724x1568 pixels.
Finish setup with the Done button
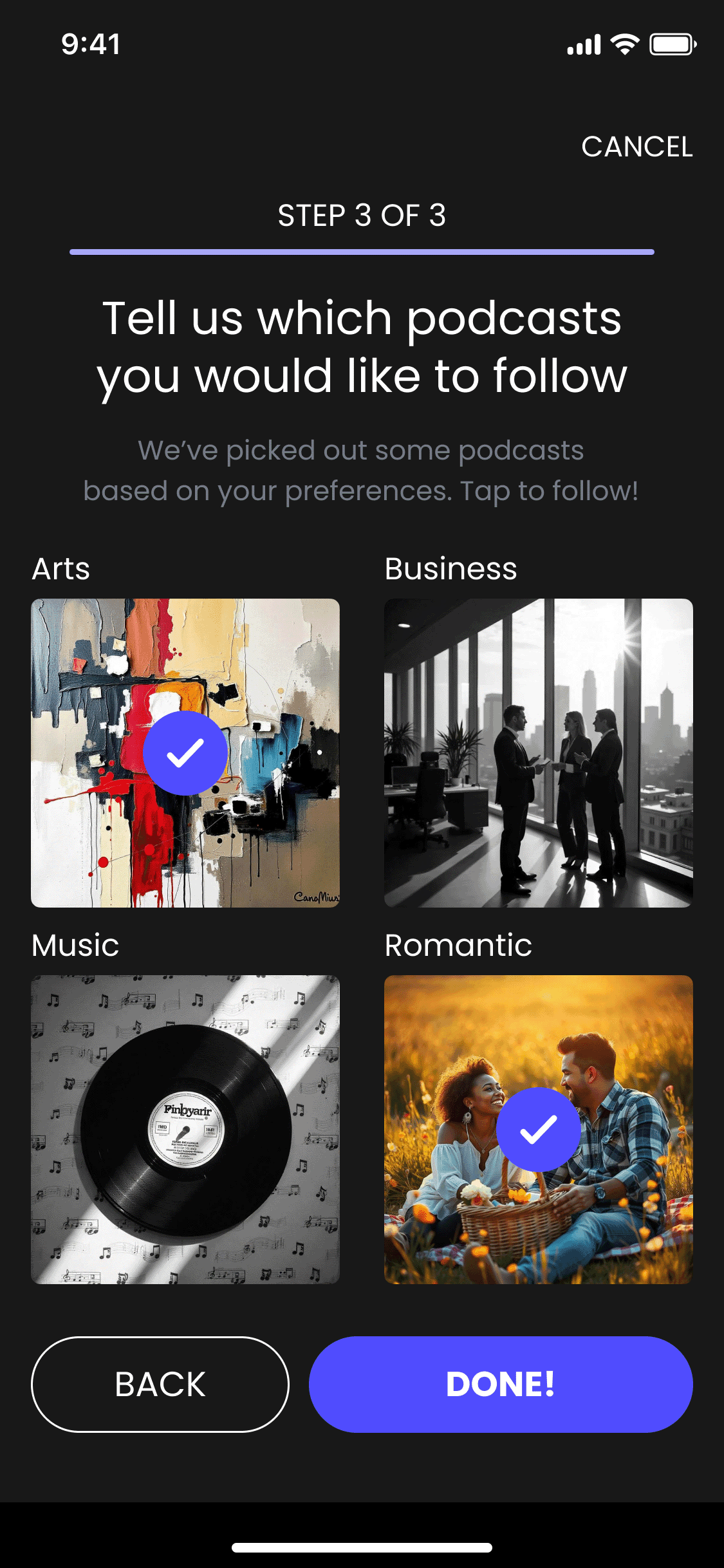coord(501,1384)
